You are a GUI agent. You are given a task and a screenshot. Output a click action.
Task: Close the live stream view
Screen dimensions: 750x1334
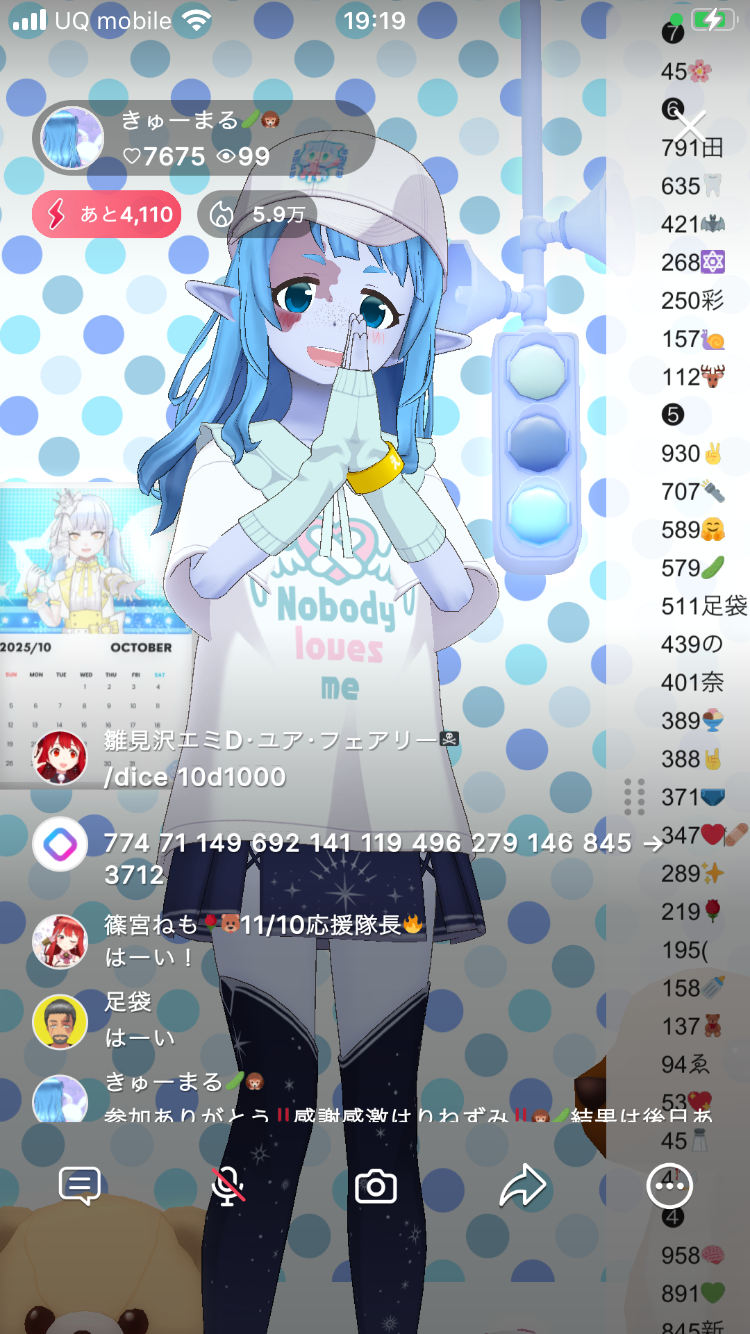click(689, 127)
